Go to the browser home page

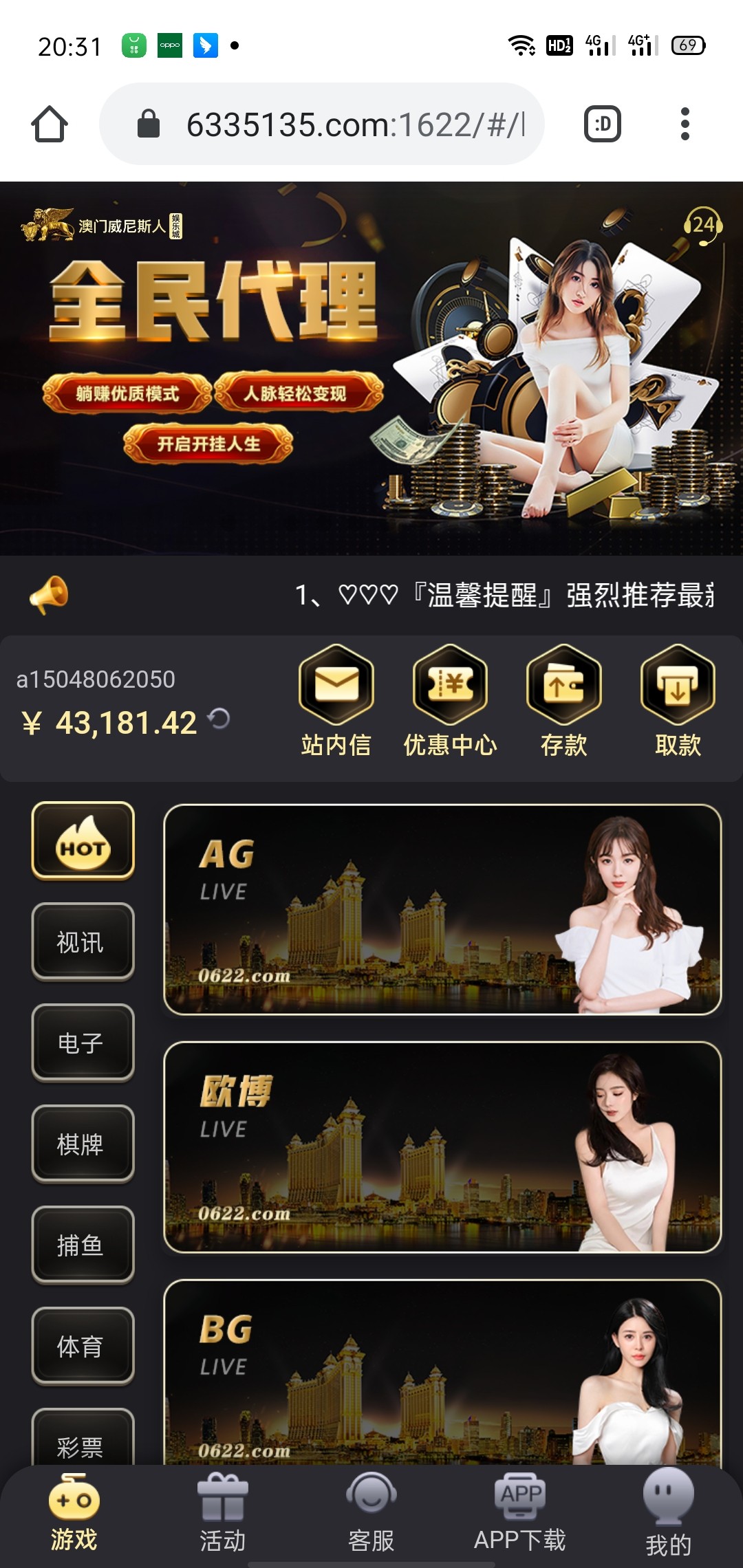tap(50, 124)
